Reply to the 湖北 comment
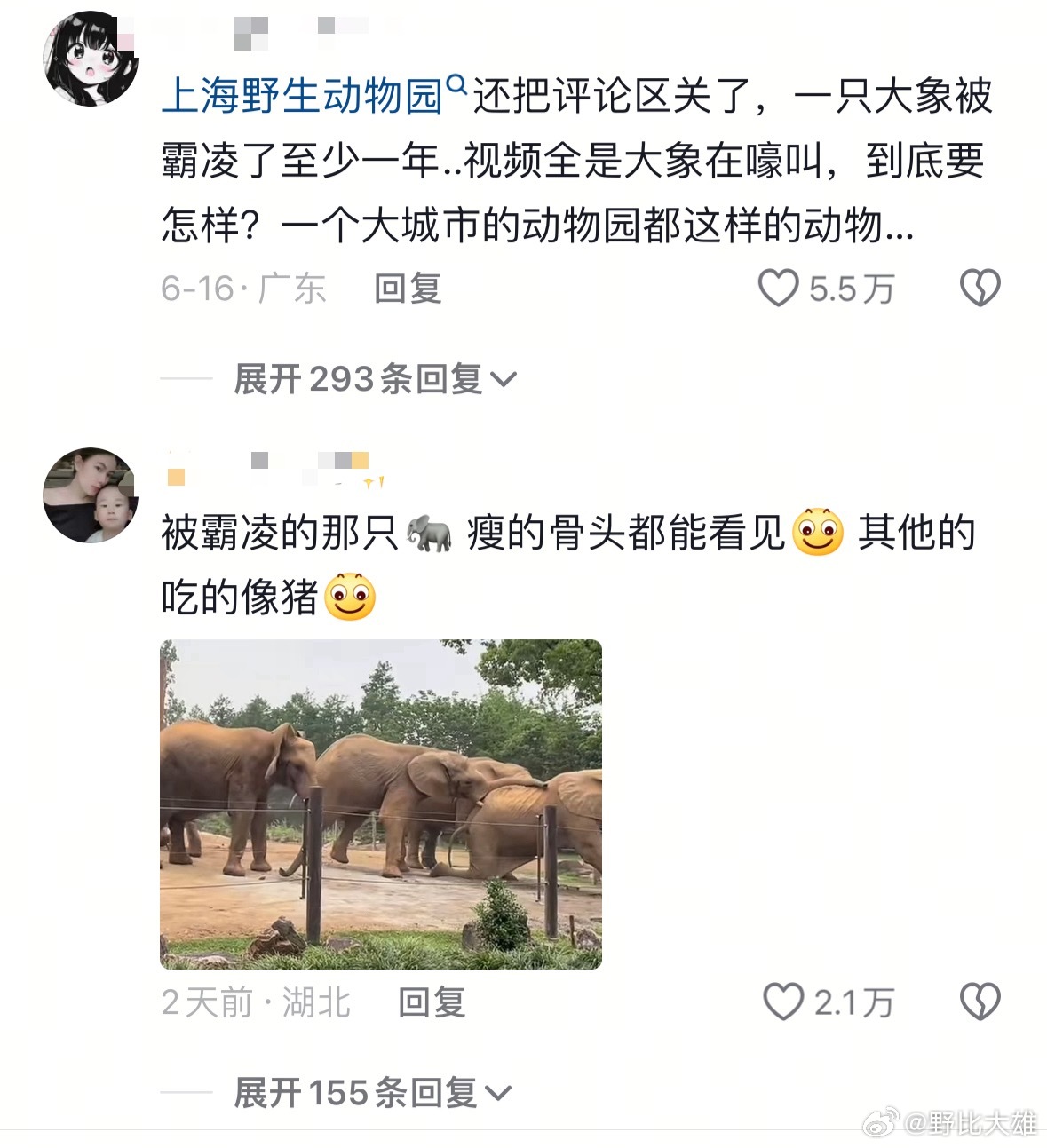1047x1148 pixels. (432, 1002)
